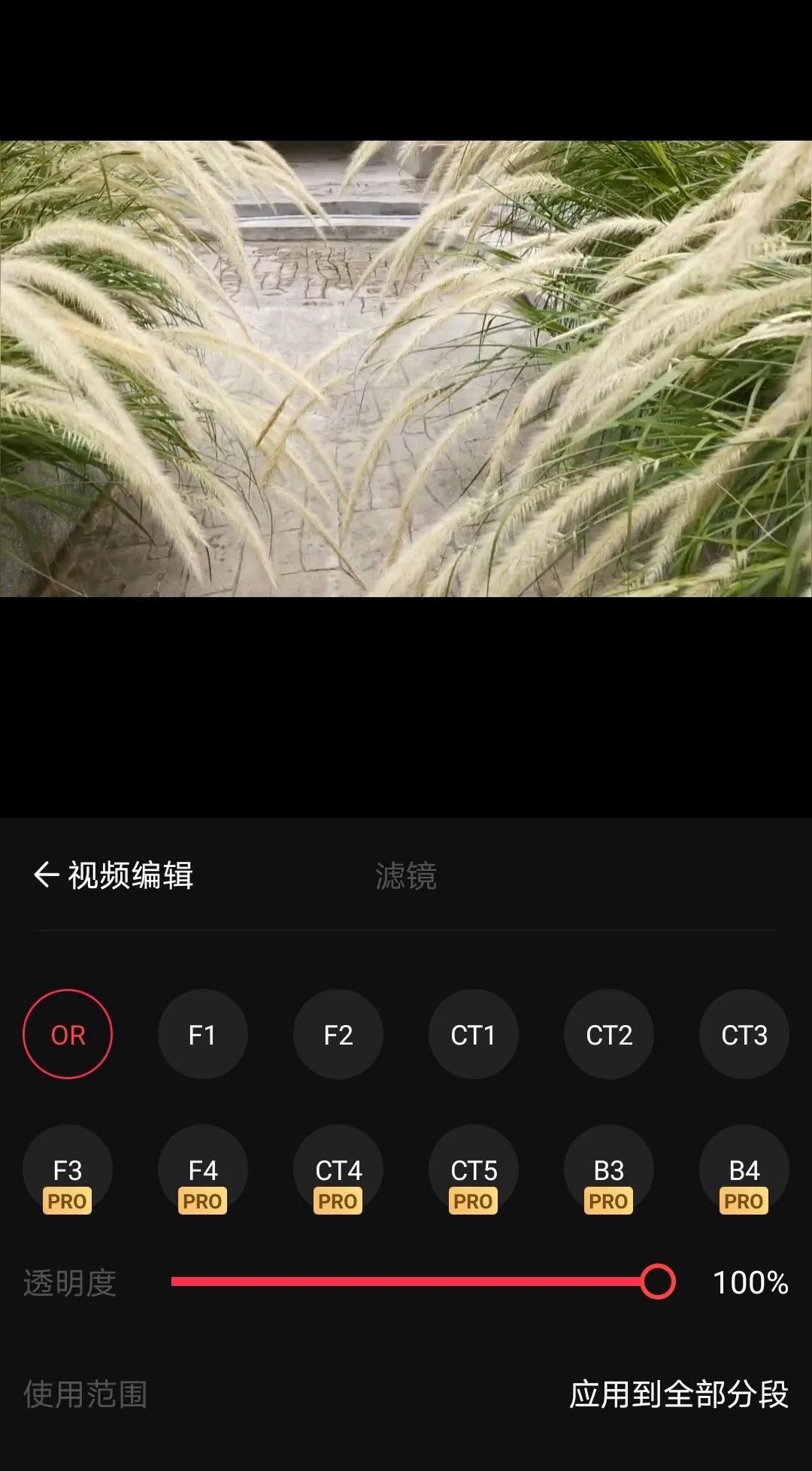Tap the video preview frame

[x=406, y=372]
